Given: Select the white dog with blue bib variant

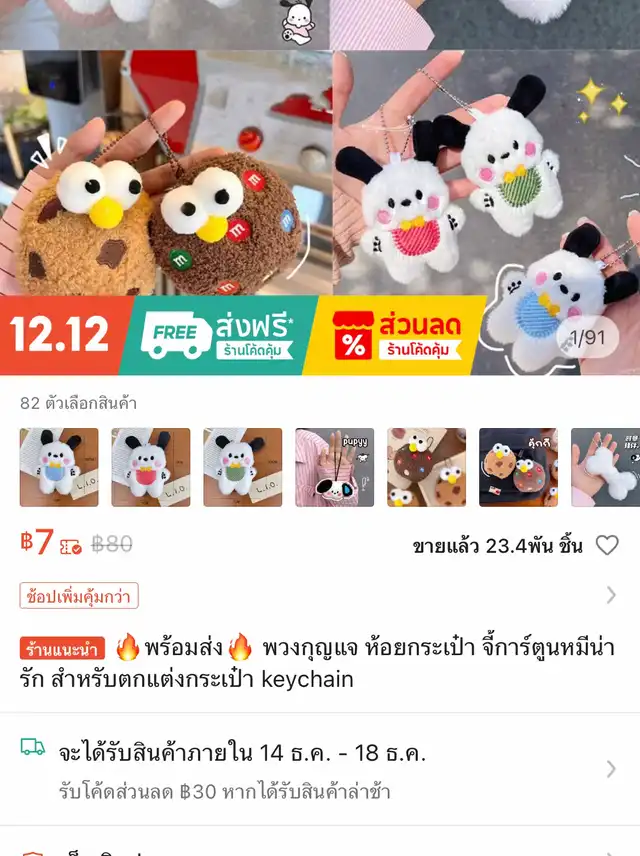Looking at the screenshot, I should tap(59, 467).
